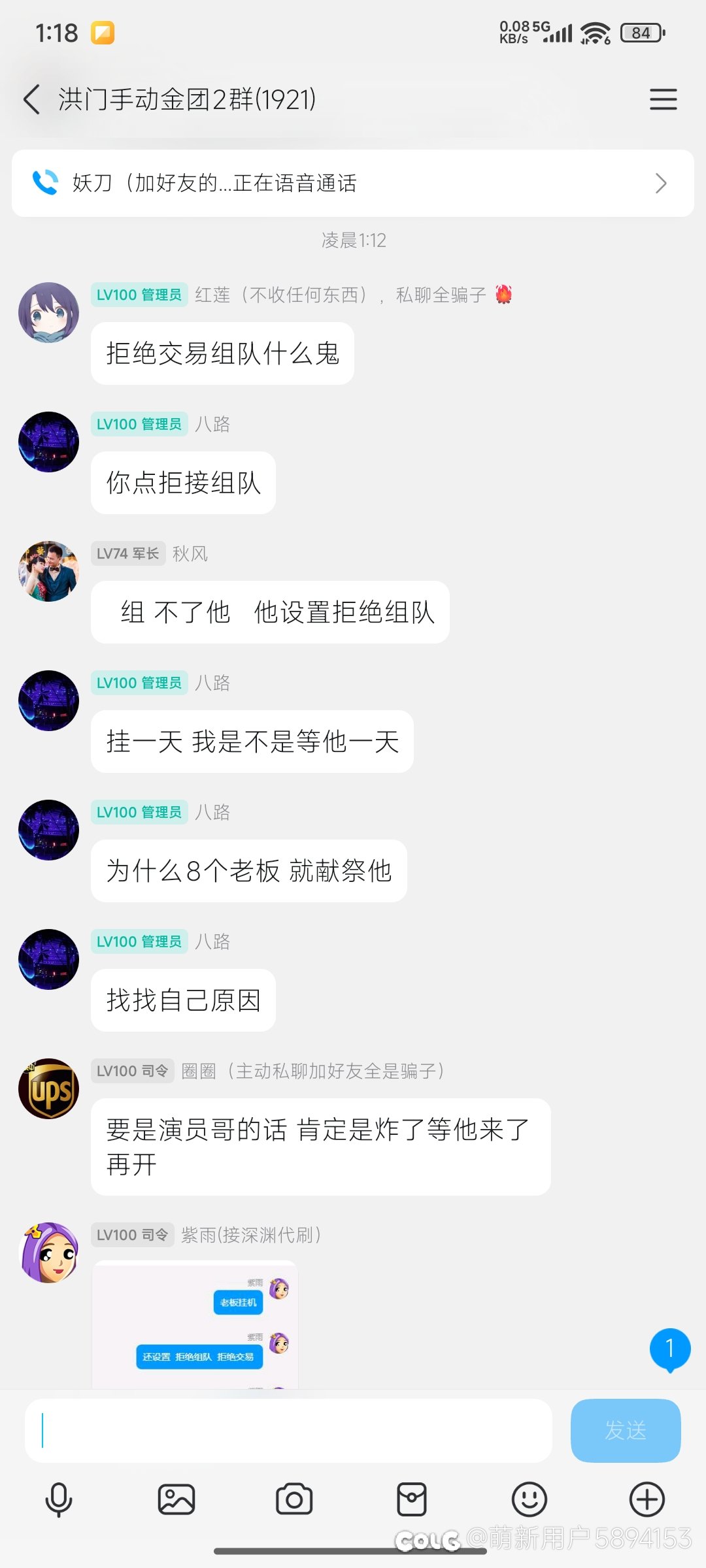Image resolution: width=706 pixels, height=1568 pixels.
Task: Open the image sent by 紫雨
Action: tap(195, 1324)
